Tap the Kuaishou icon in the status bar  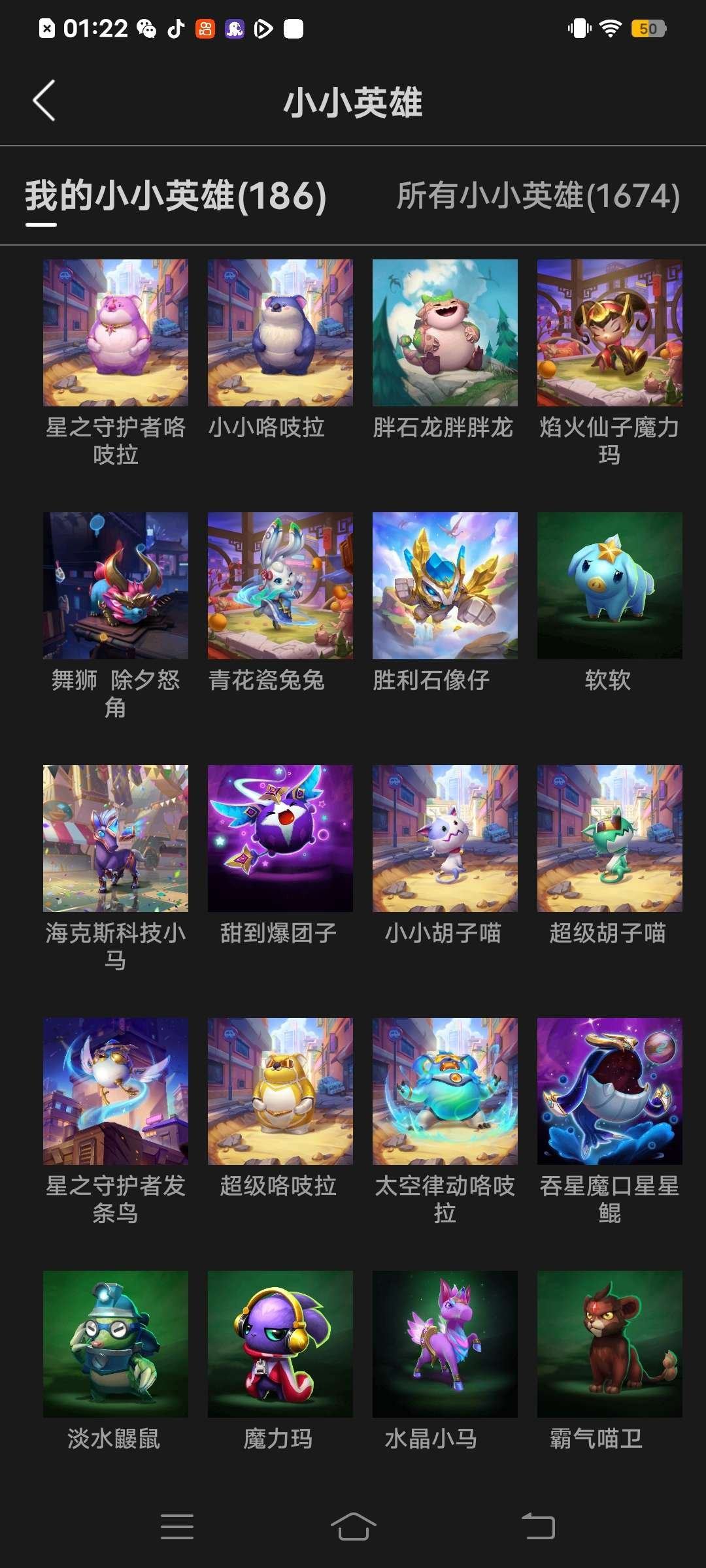[x=205, y=29]
